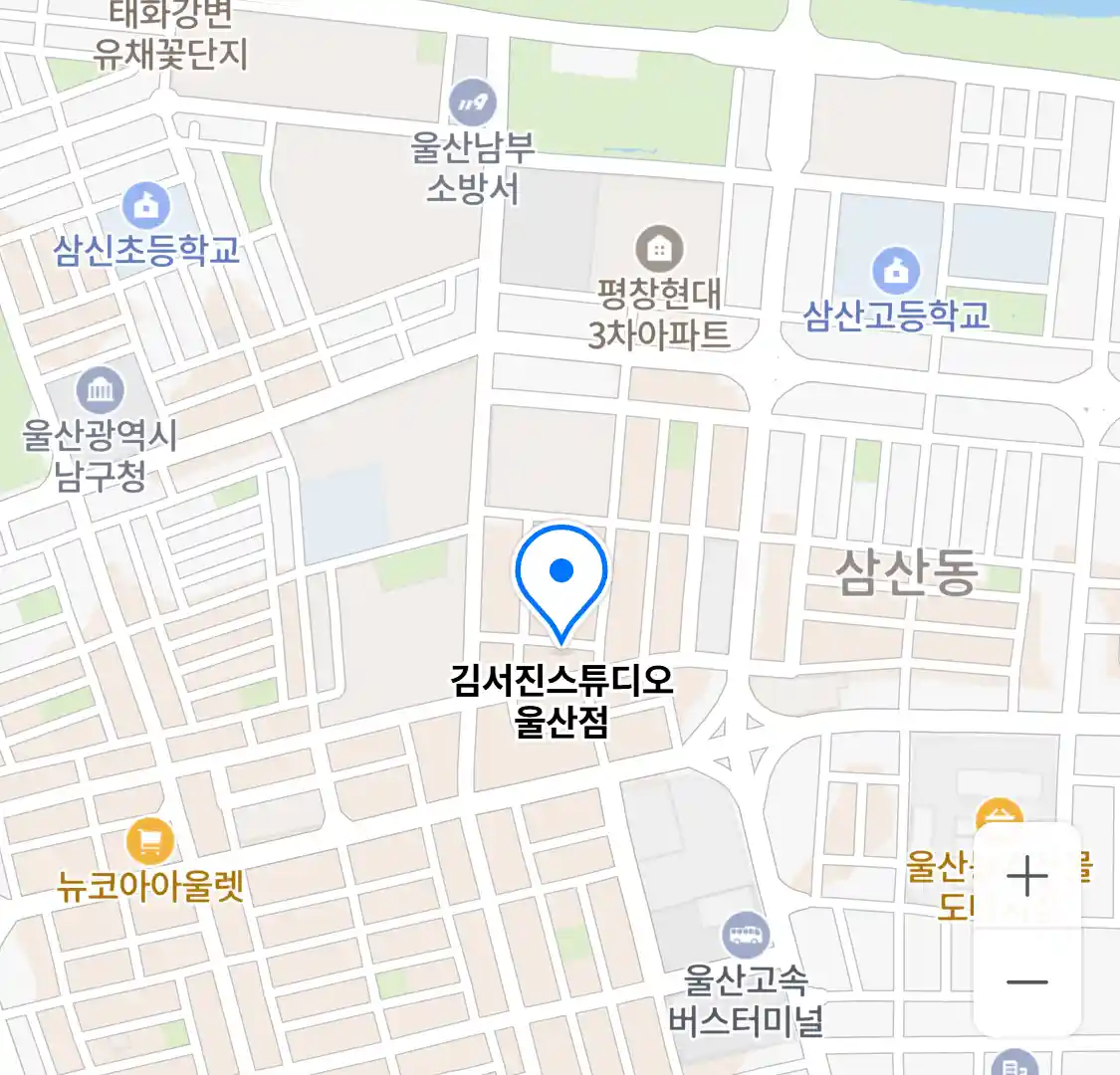Zoom out of the map
Viewport: 1120px width, 1075px height.
click(x=1026, y=982)
